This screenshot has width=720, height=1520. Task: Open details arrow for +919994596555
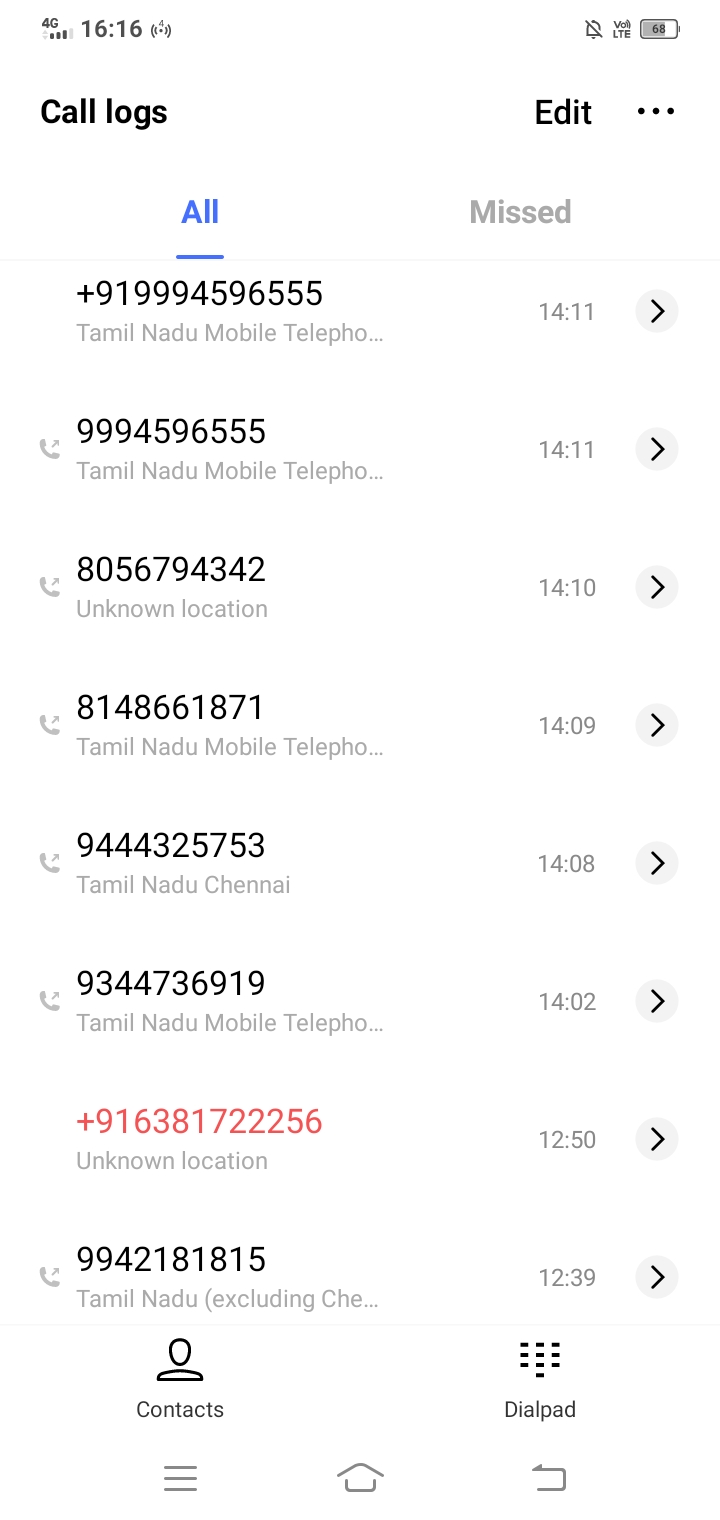[x=657, y=311]
